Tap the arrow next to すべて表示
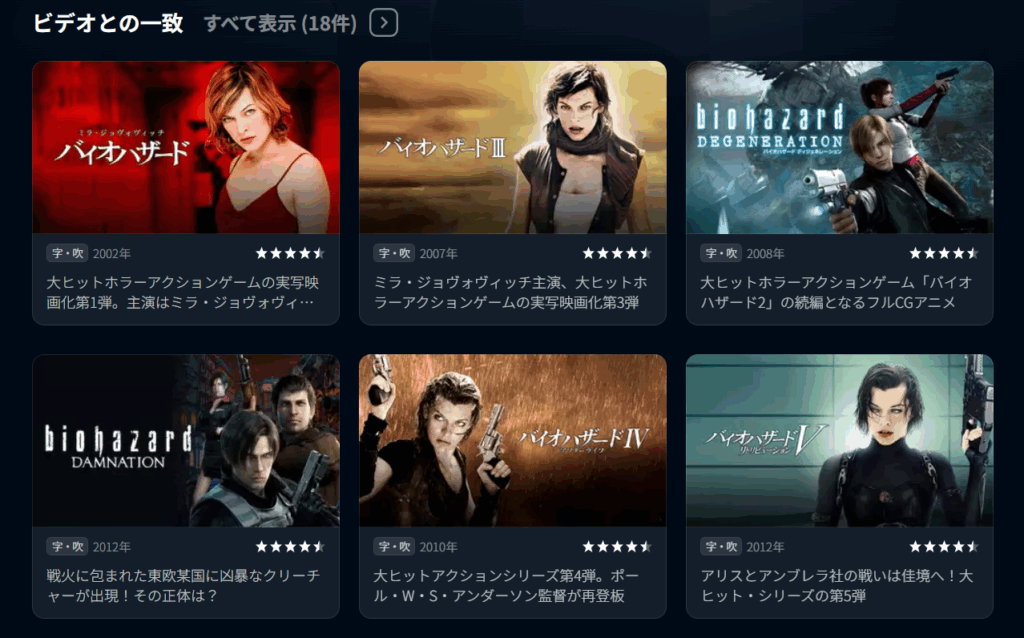1024x638 pixels. tap(384, 23)
